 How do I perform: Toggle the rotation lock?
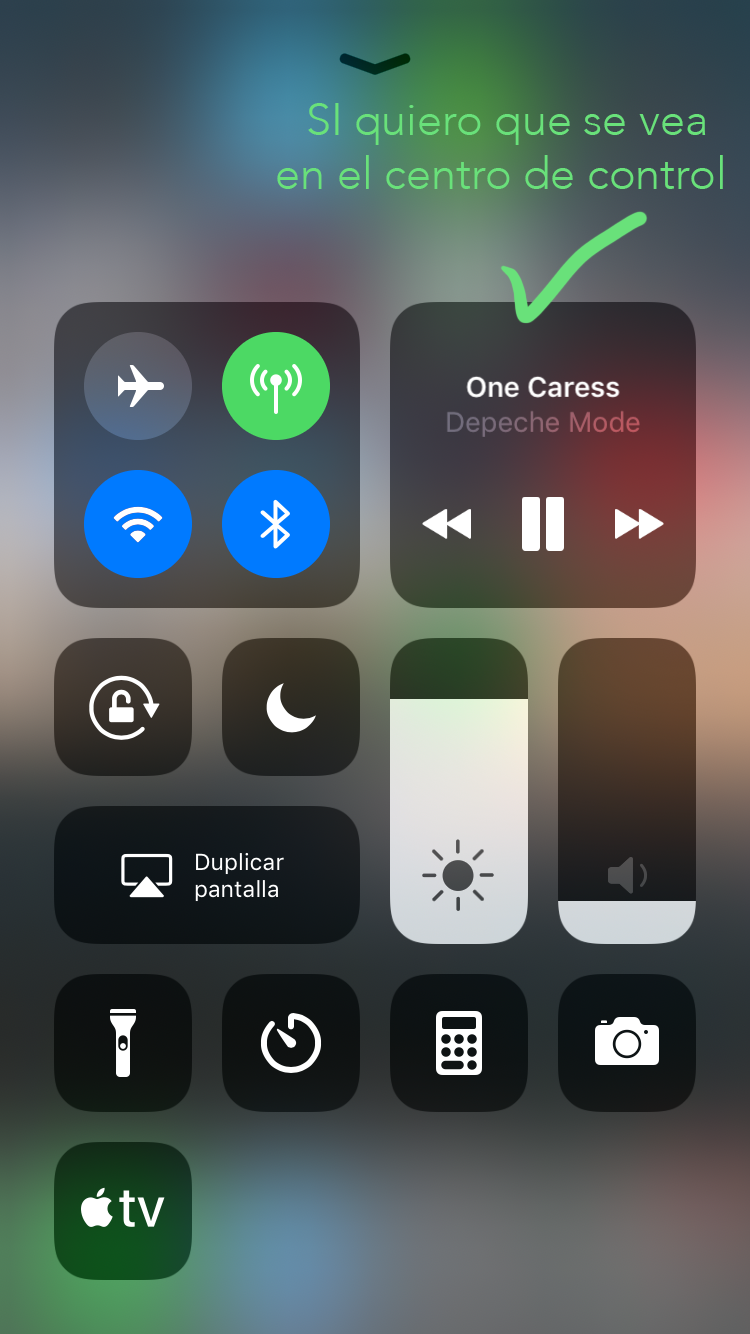click(x=123, y=707)
